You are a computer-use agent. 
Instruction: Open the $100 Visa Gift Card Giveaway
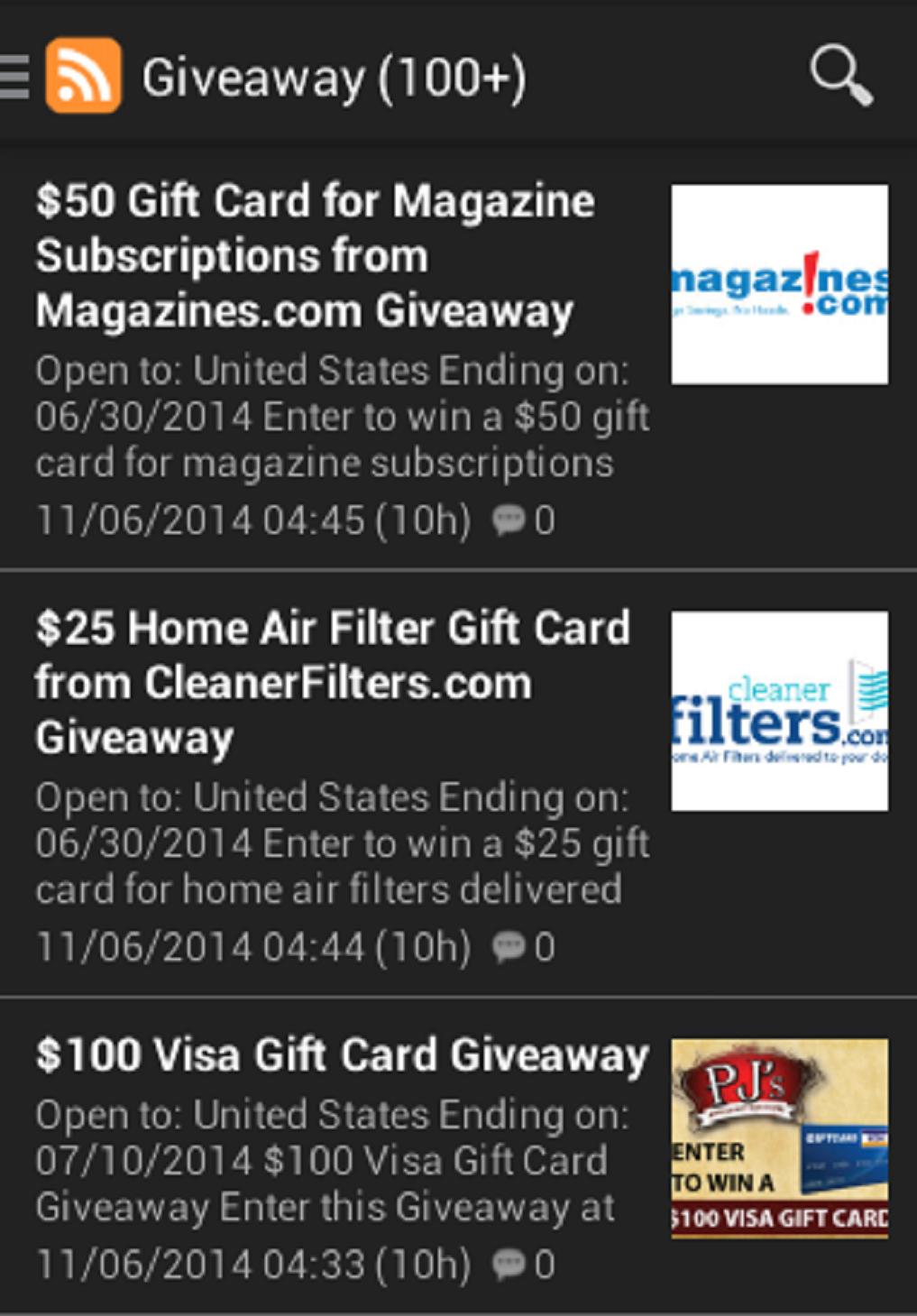tap(343, 1056)
